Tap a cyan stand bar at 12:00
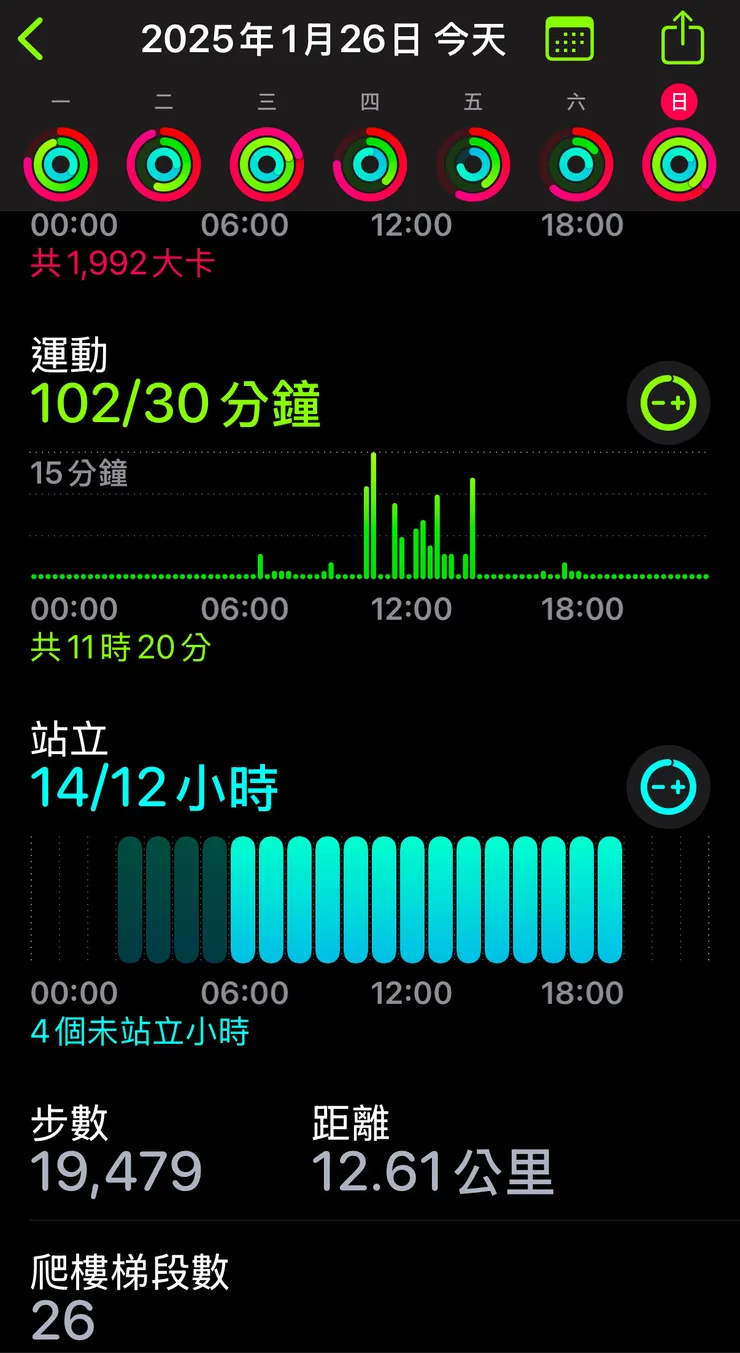The height and width of the screenshot is (1353, 740). [x=413, y=897]
